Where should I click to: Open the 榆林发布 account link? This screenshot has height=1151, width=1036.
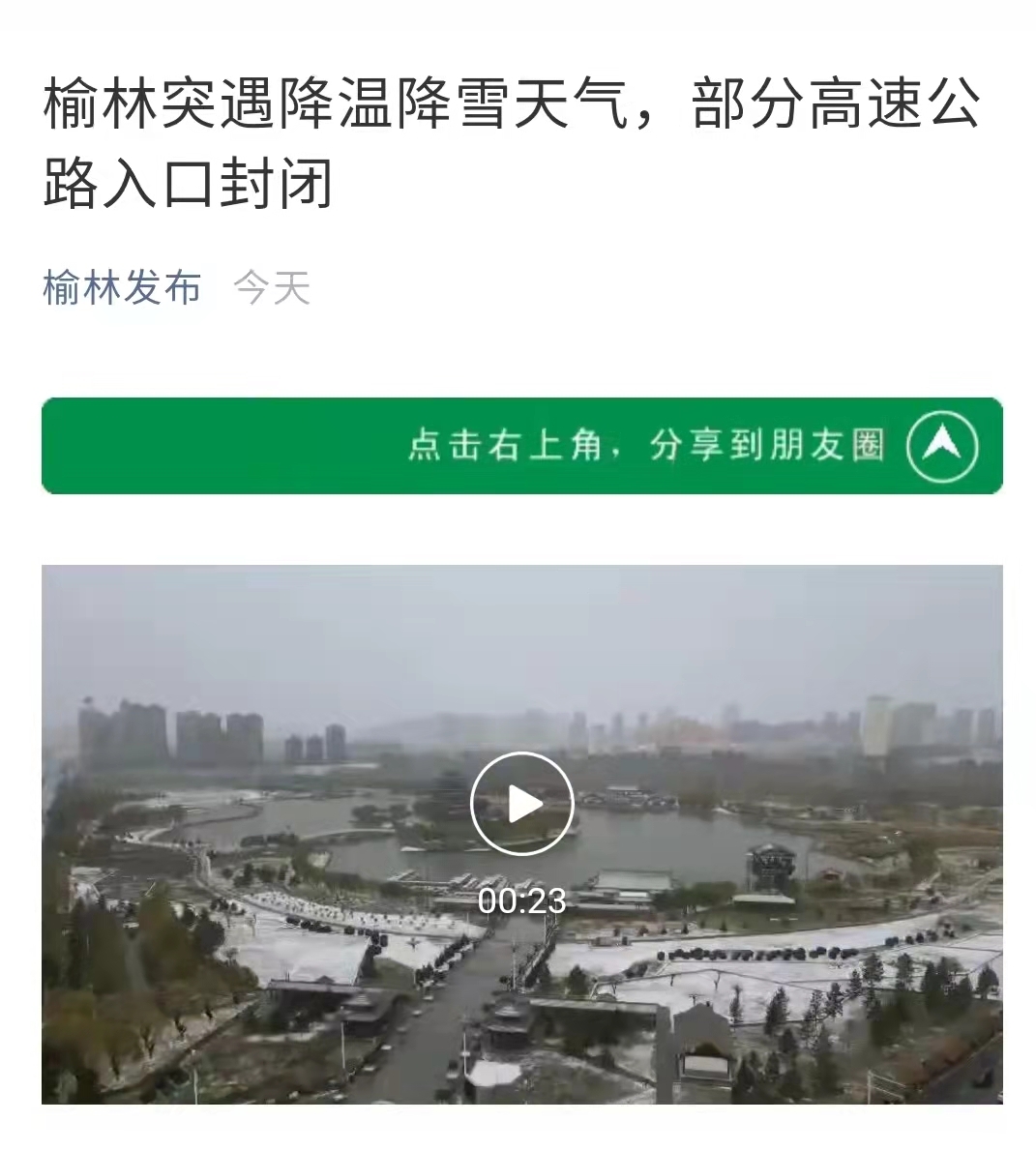pyautogui.click(x=123, y=287)
